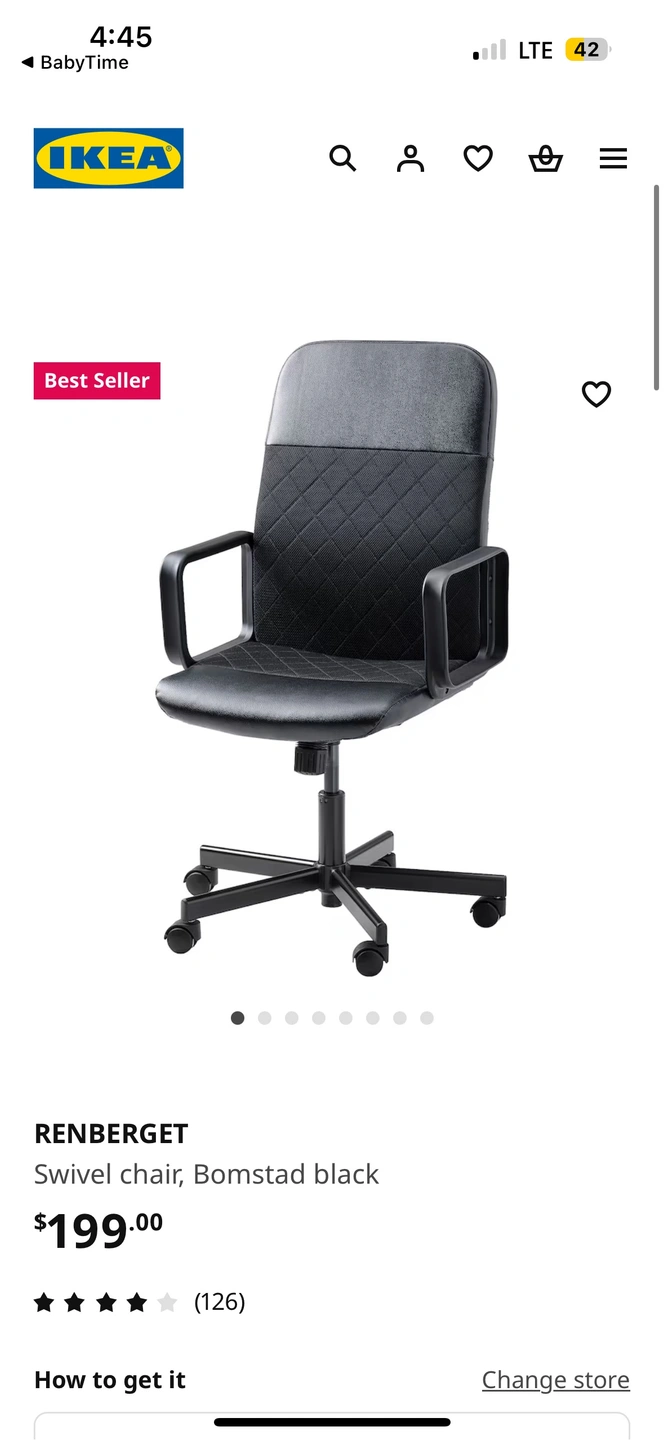This screenshot has height=1440, width=664.
Task: Open the 126 customer reviews
Action: click(x=219, y=1302)
